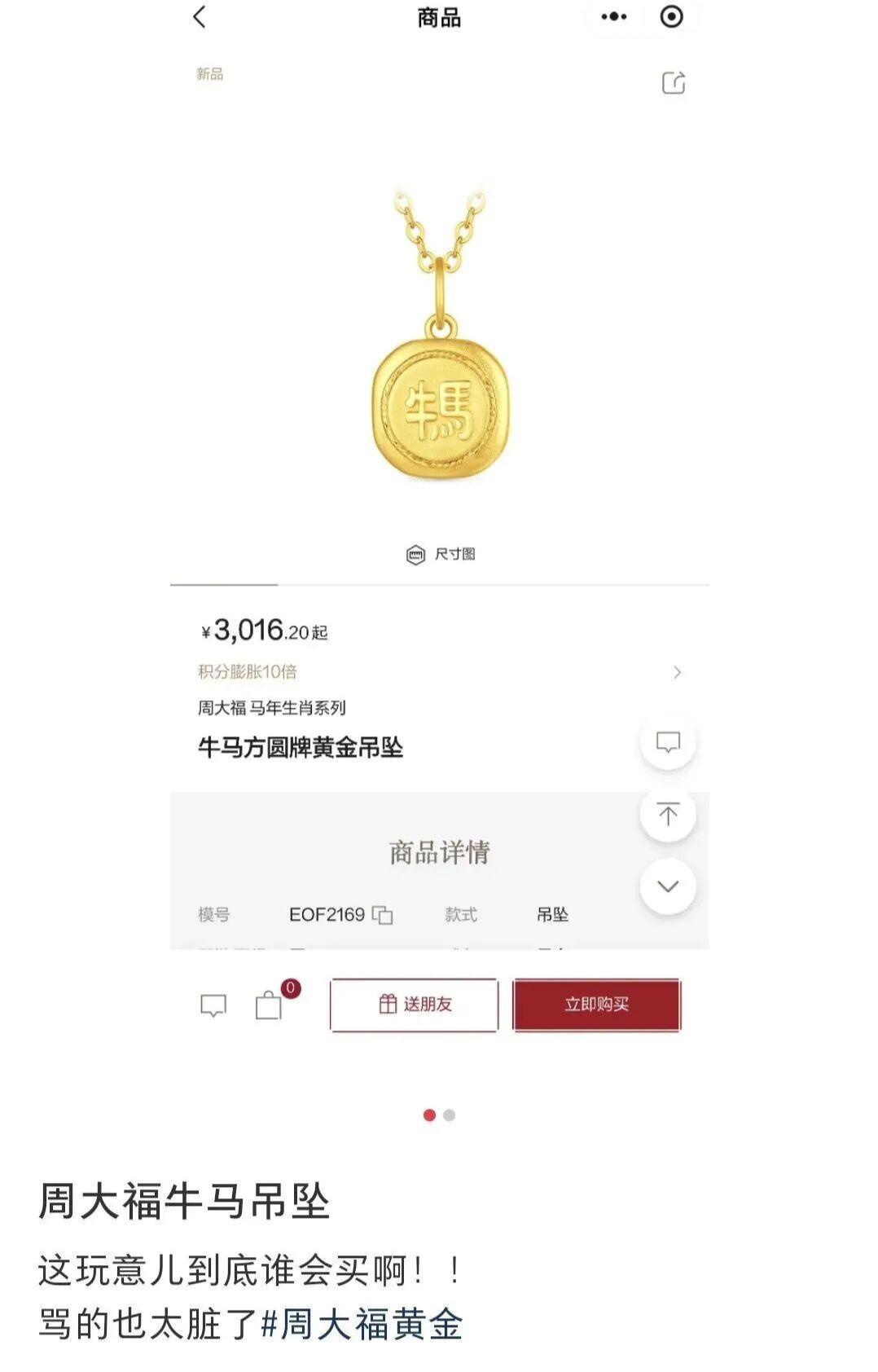
Task: Jump to the second image via the grey dot
Action: click(450, 1115)
